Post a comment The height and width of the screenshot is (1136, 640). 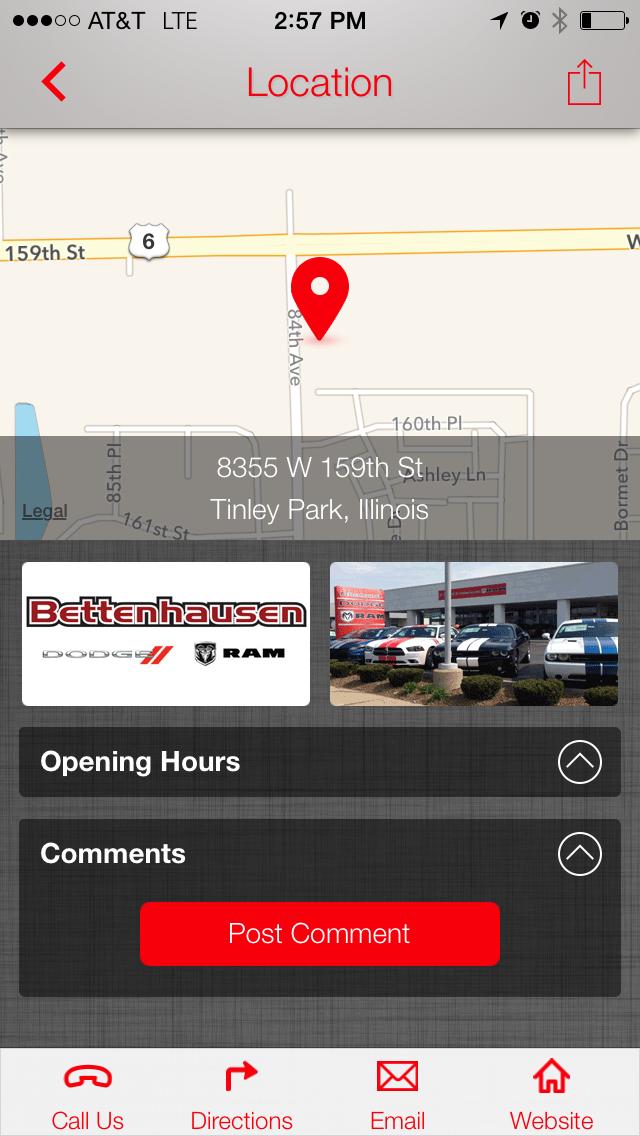click(319, 934)
